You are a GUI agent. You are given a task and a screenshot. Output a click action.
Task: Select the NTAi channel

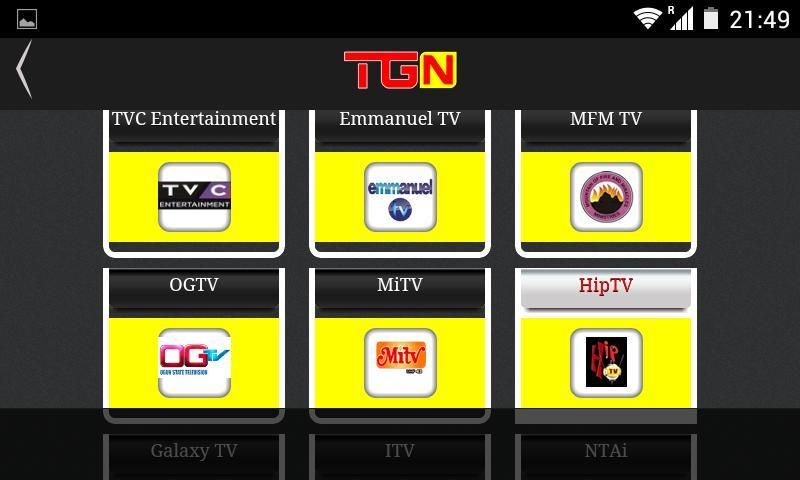click(x=606, y=452)
